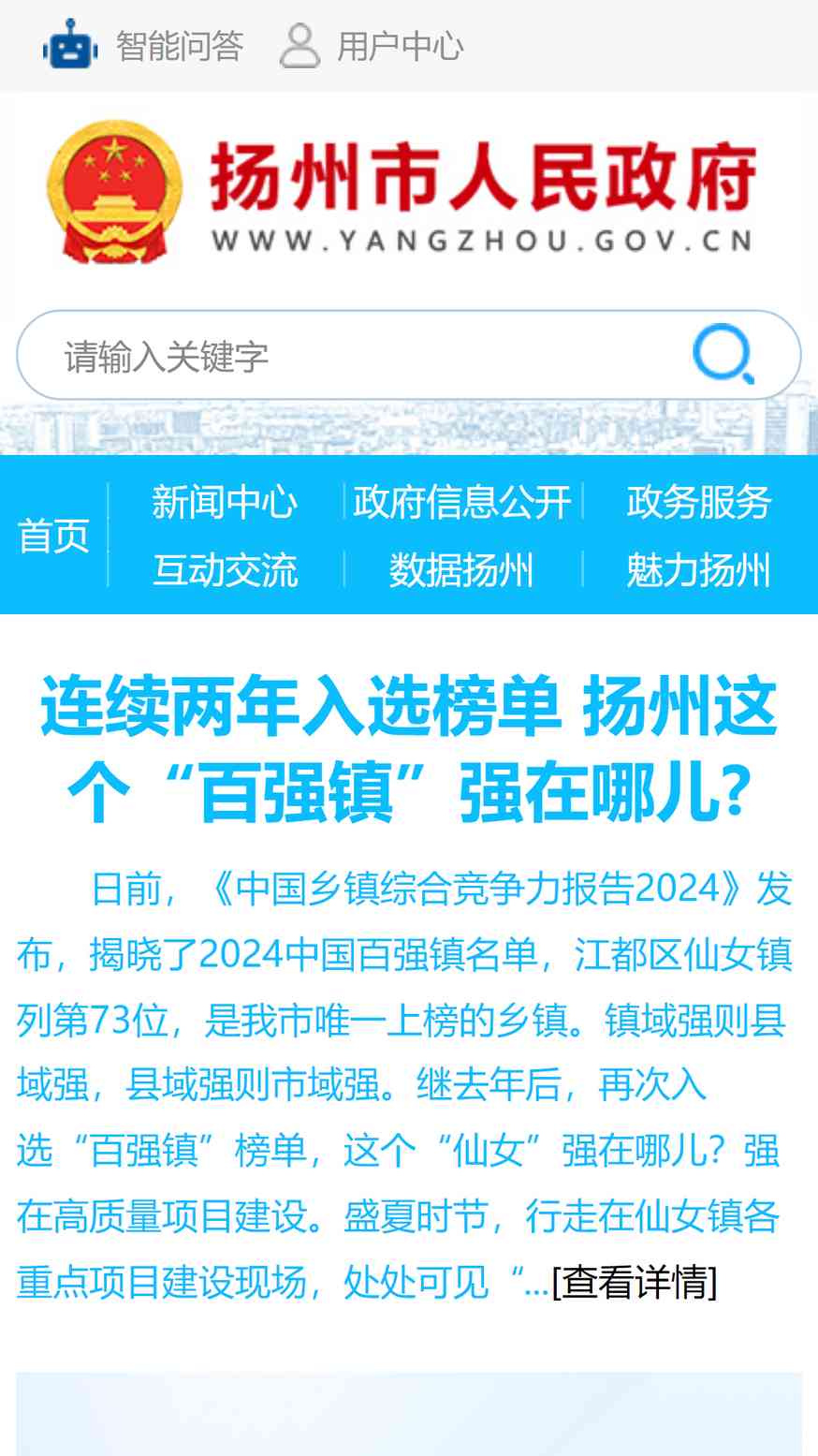Switch to 数据扬州

pyautogui.click(x=462, y=569)
